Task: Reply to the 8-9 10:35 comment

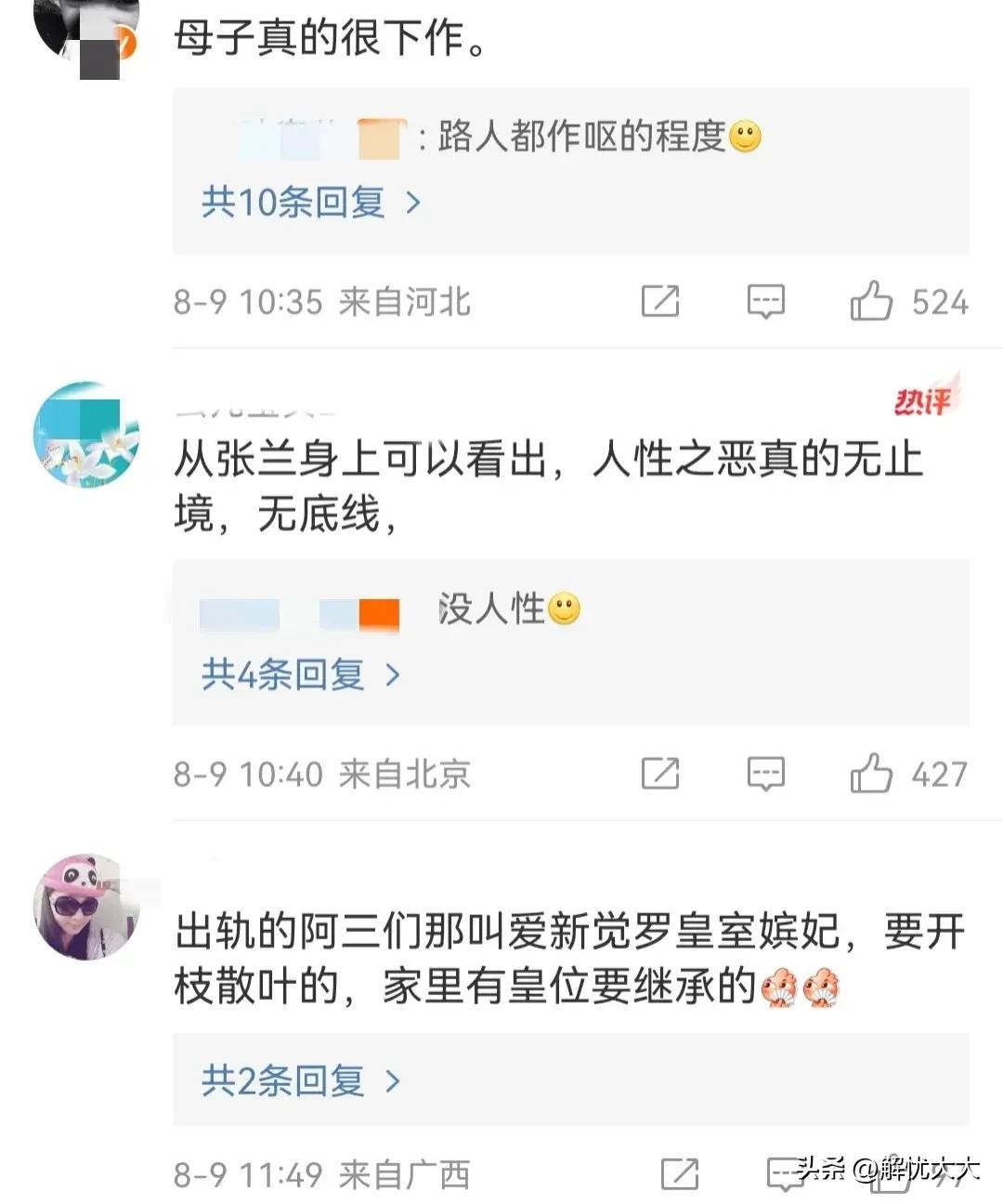Action: [x=766, y=302]
